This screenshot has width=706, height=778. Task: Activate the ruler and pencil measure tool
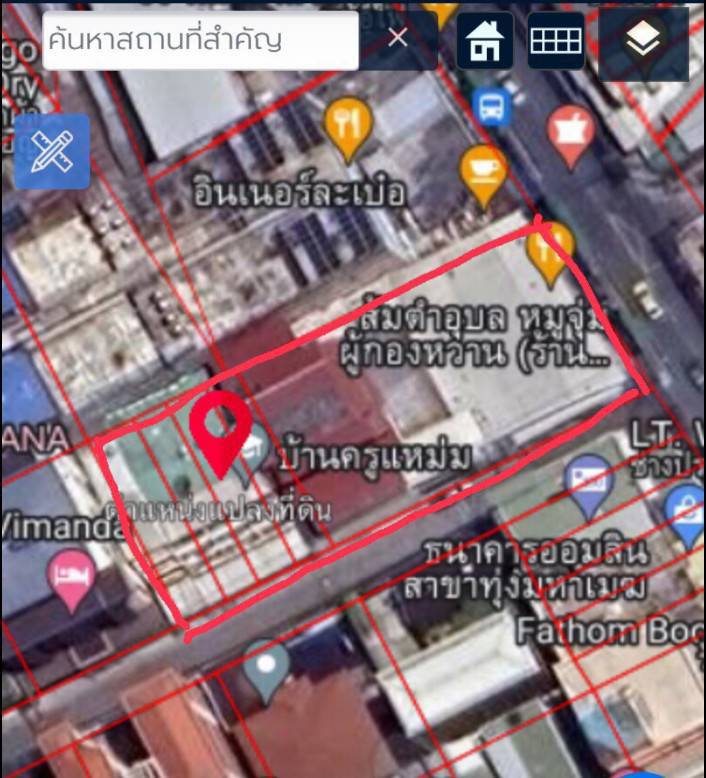[x=51, y=152]
